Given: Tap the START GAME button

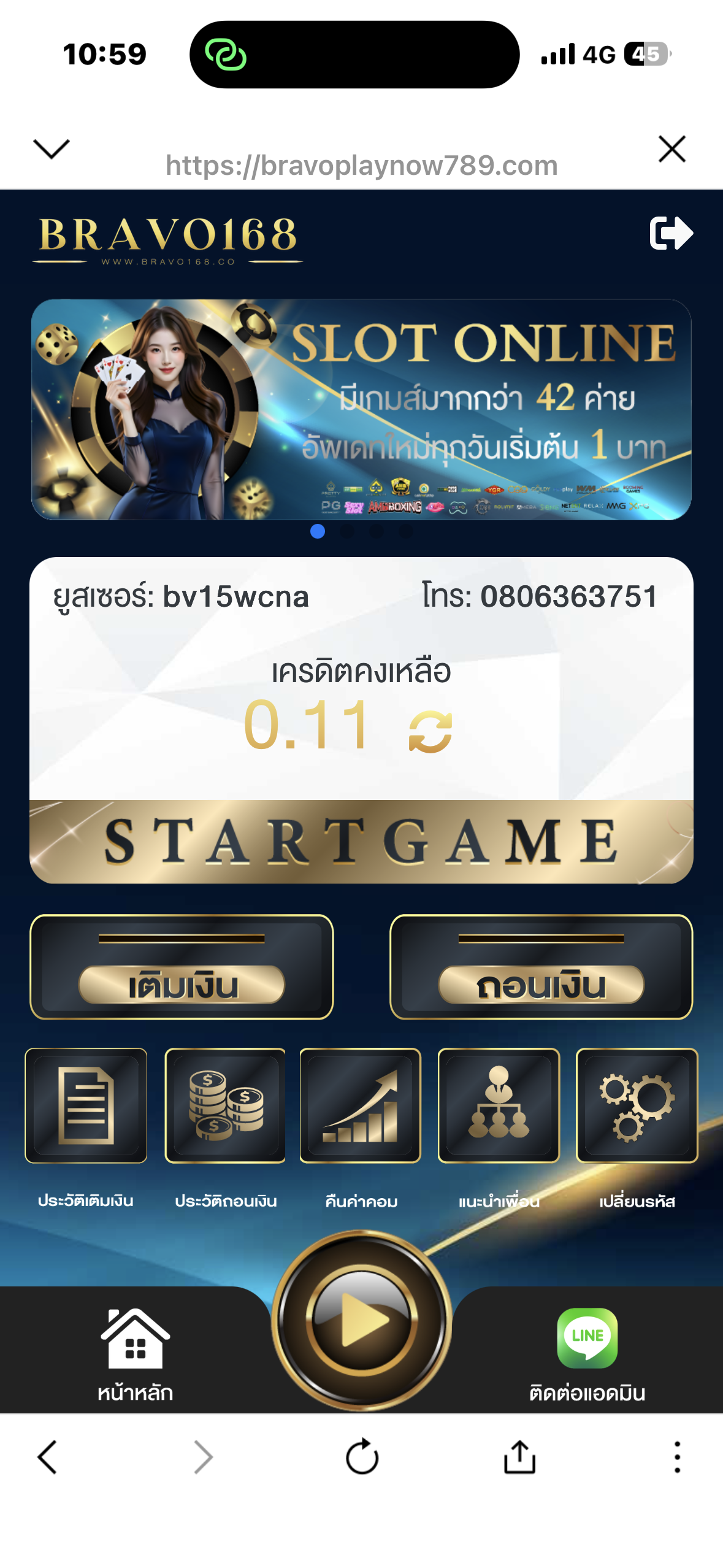Looking at the screenshot, I should (x=361, y=842).
